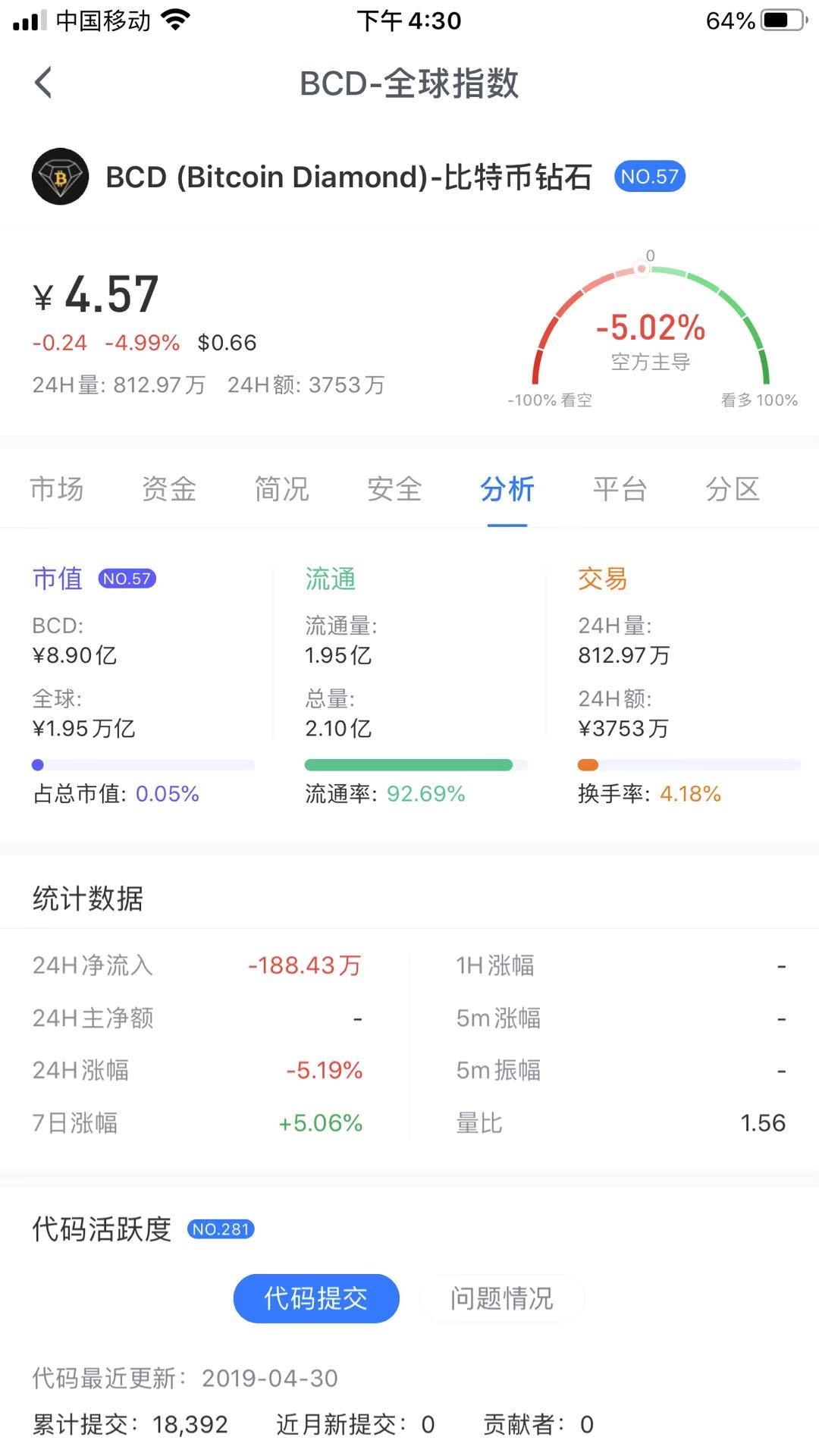Select the 安全 tab
Viewport: 819px width, 1456px height.
pyautogui.click(x=394, y=489)
